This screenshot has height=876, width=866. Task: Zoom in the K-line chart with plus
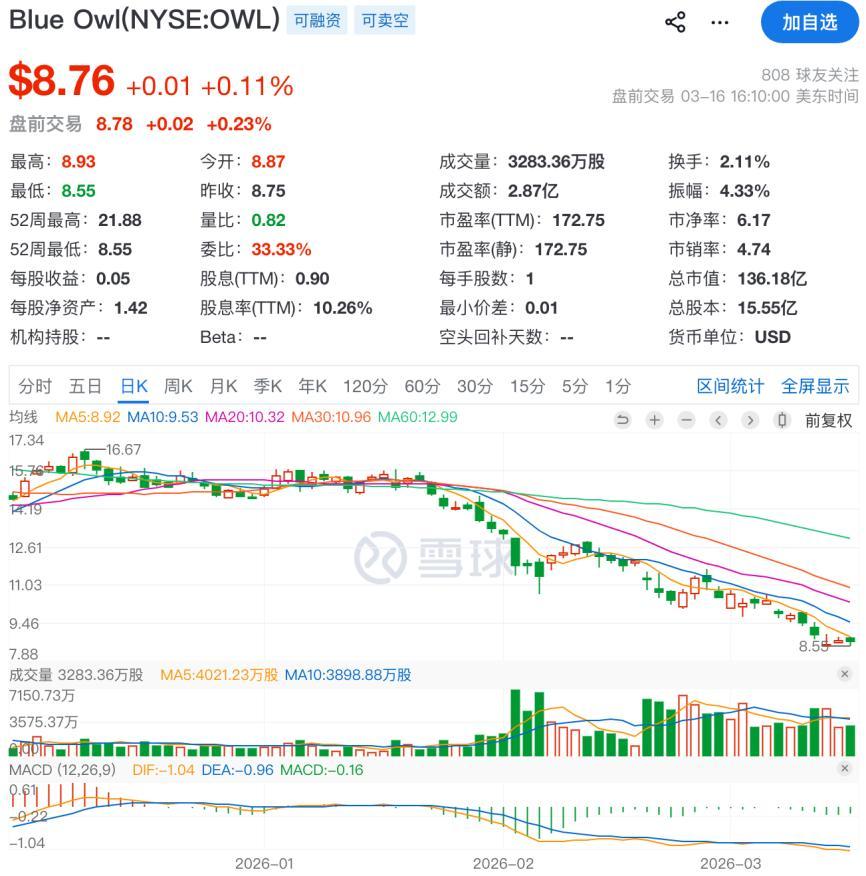[654, 420]
